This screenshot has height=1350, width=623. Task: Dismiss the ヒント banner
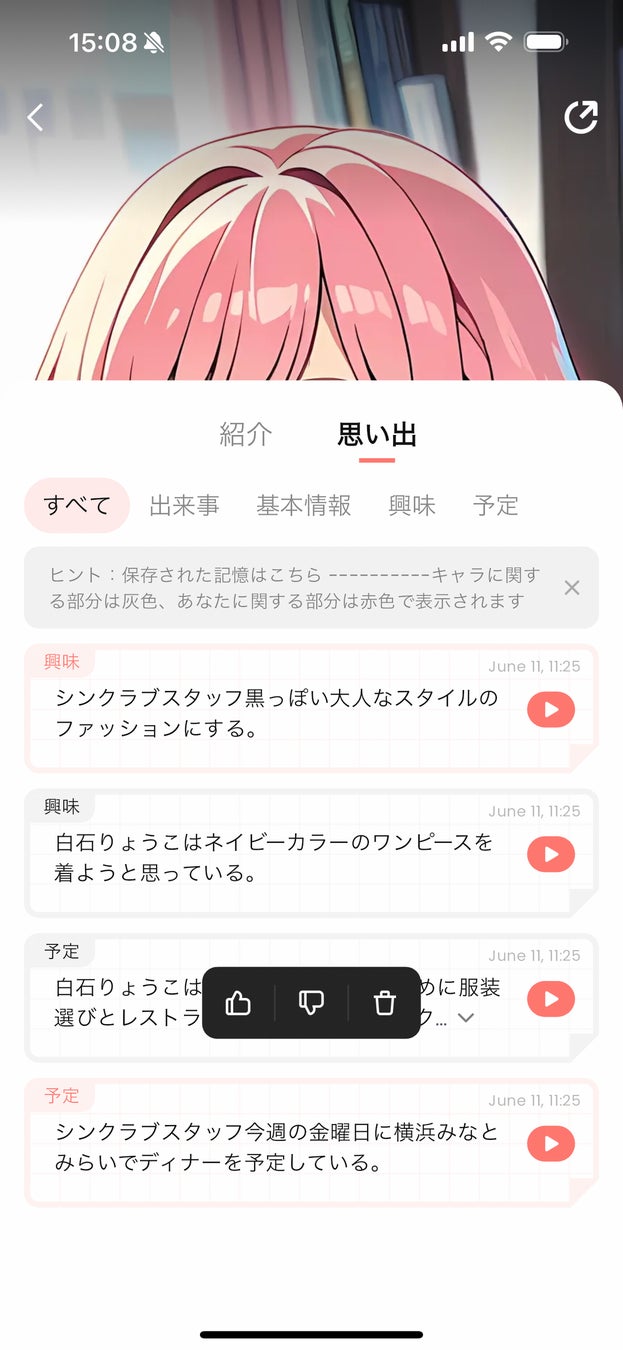[572, 588]
